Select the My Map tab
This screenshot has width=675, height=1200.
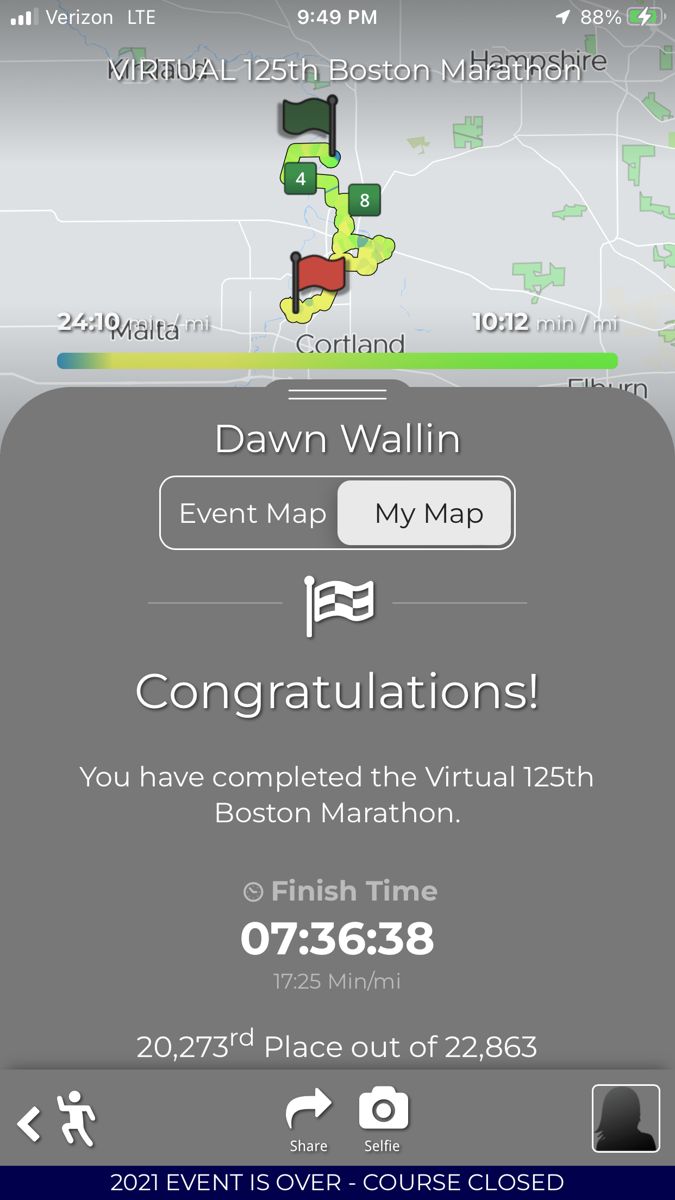[425, 513]
